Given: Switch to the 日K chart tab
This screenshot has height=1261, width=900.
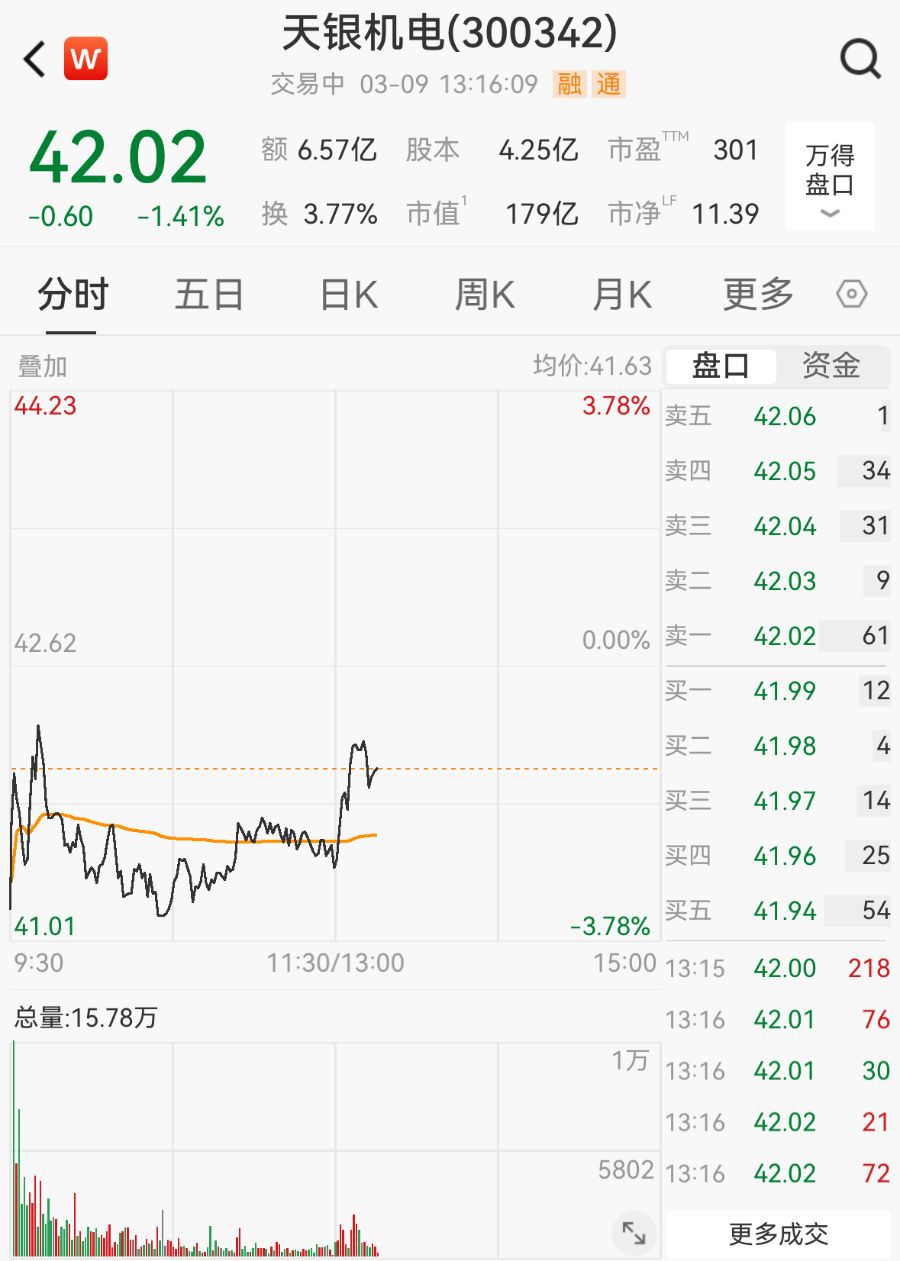Looking at the screenshot, I should (x=348, y=295).
